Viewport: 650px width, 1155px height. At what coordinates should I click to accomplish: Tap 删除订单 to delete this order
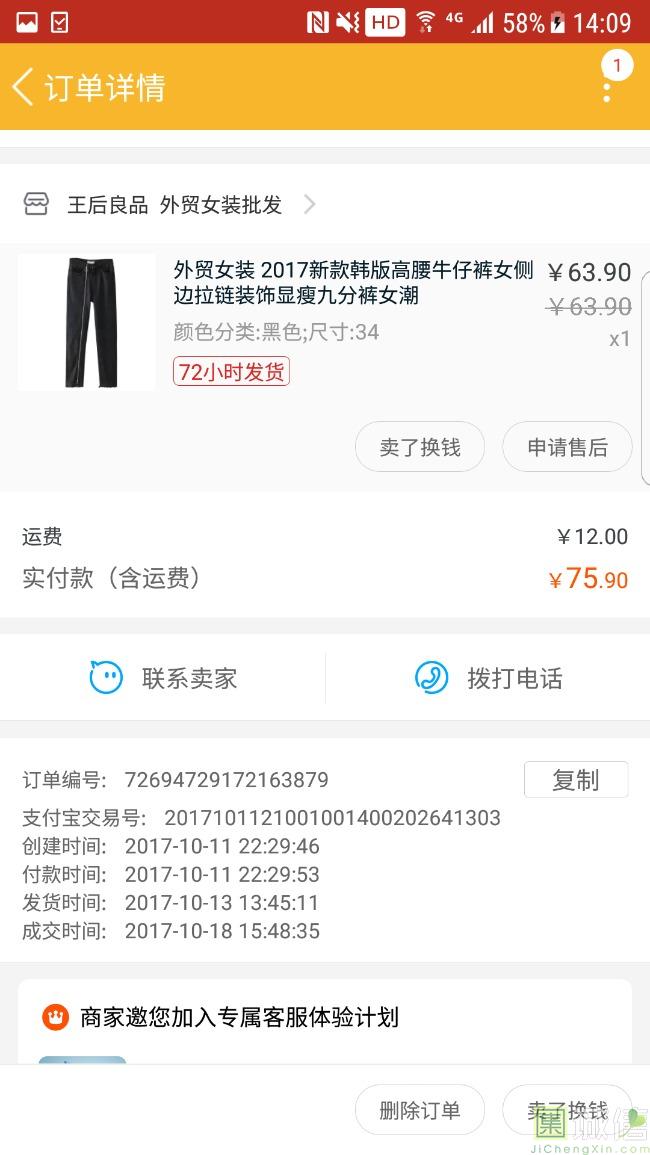tap(420, 1110)
